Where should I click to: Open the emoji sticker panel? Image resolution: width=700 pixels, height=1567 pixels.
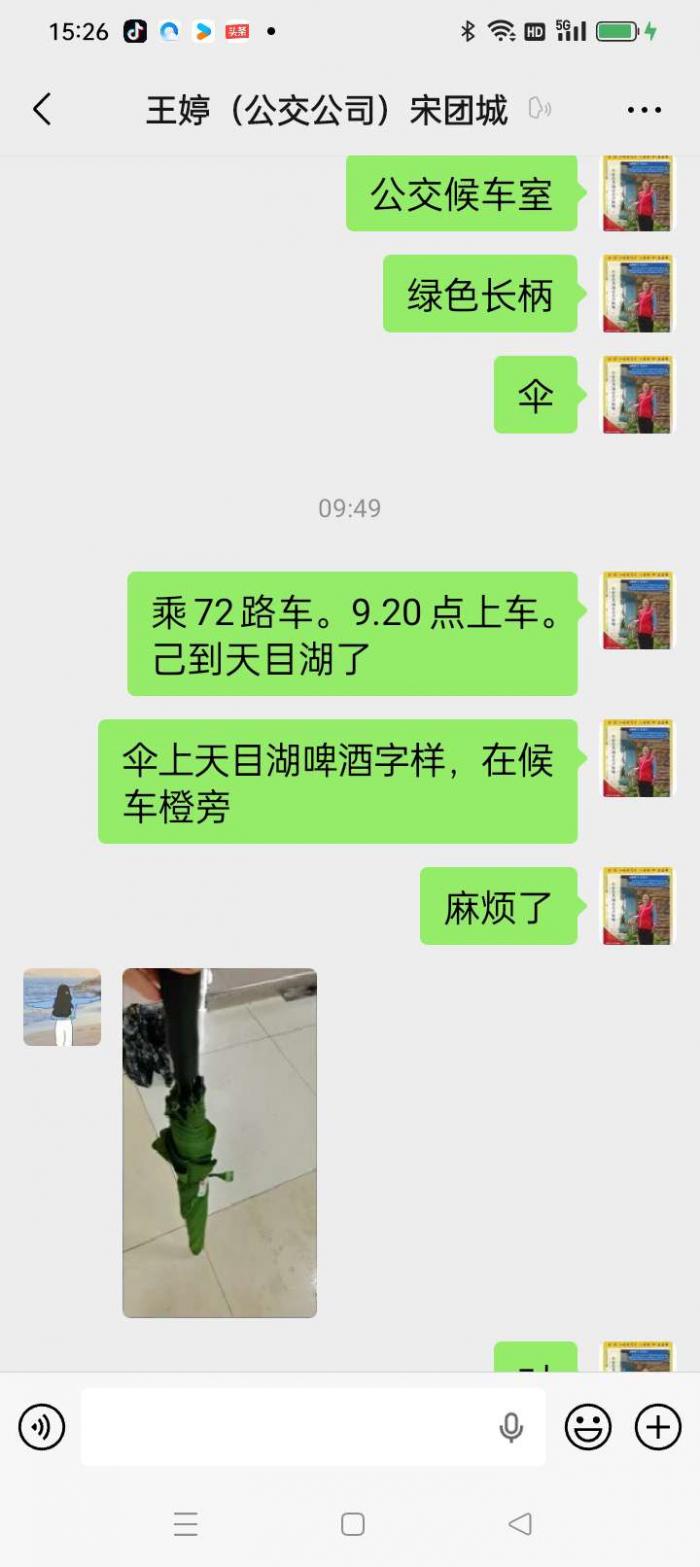point(588,1427)
